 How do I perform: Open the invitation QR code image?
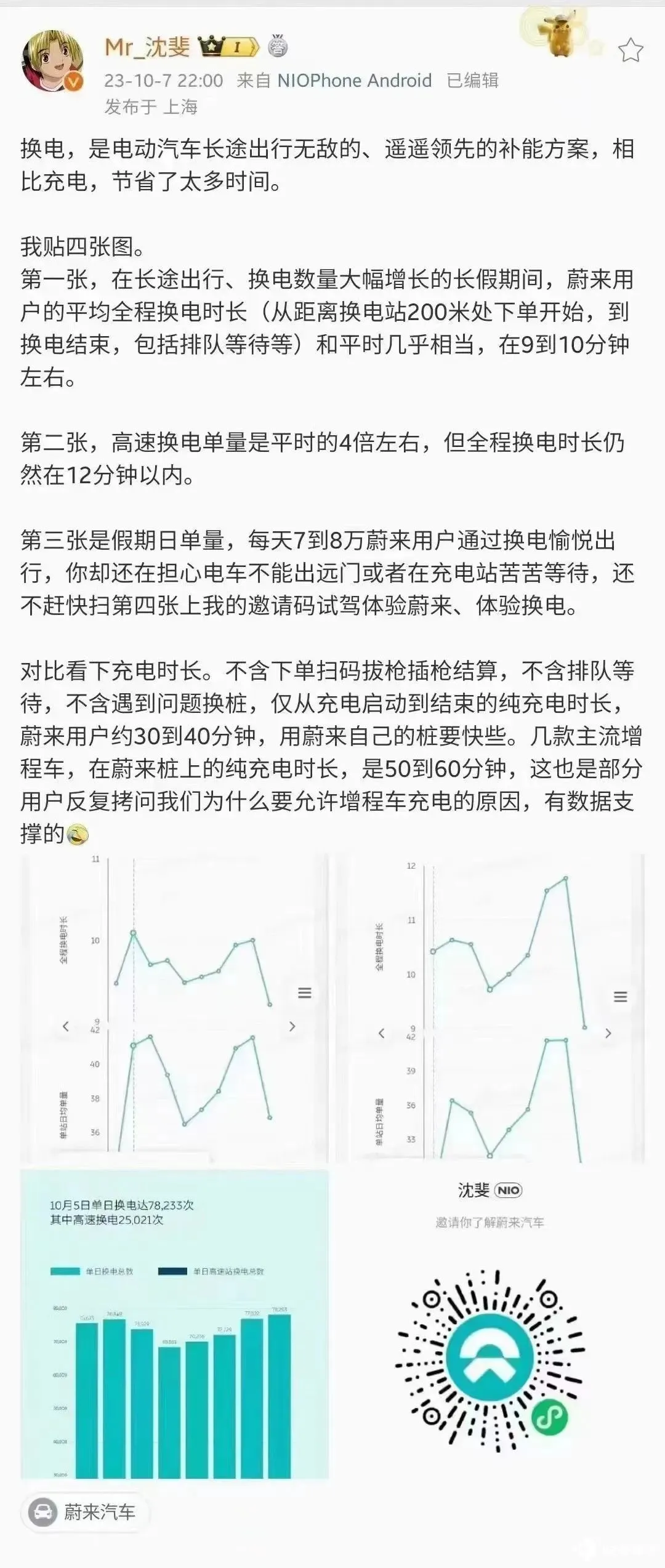[490, 1324]
